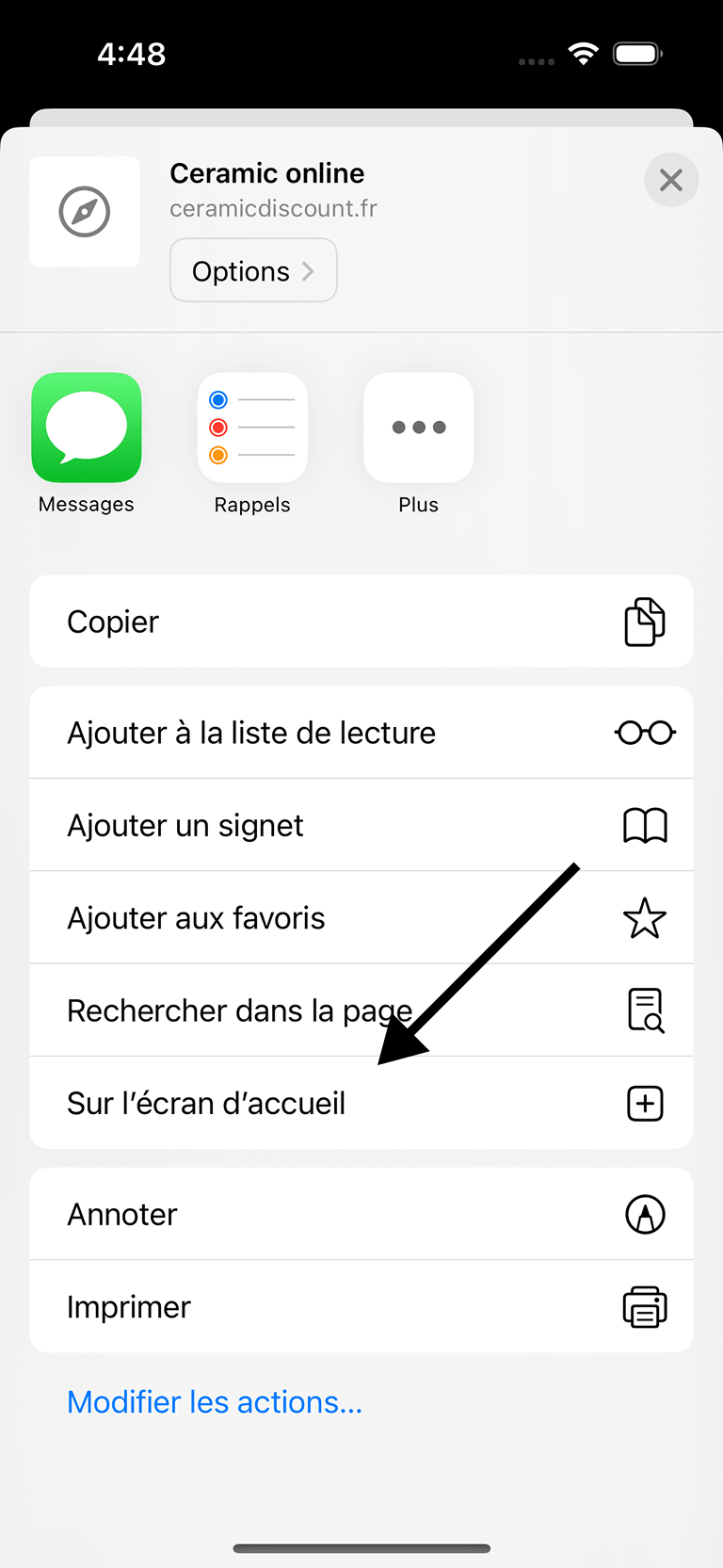This screenshot has height=1568, width=723.
Task: Tap Sur l'écran d'accueil
Action: pos(361,1103)
